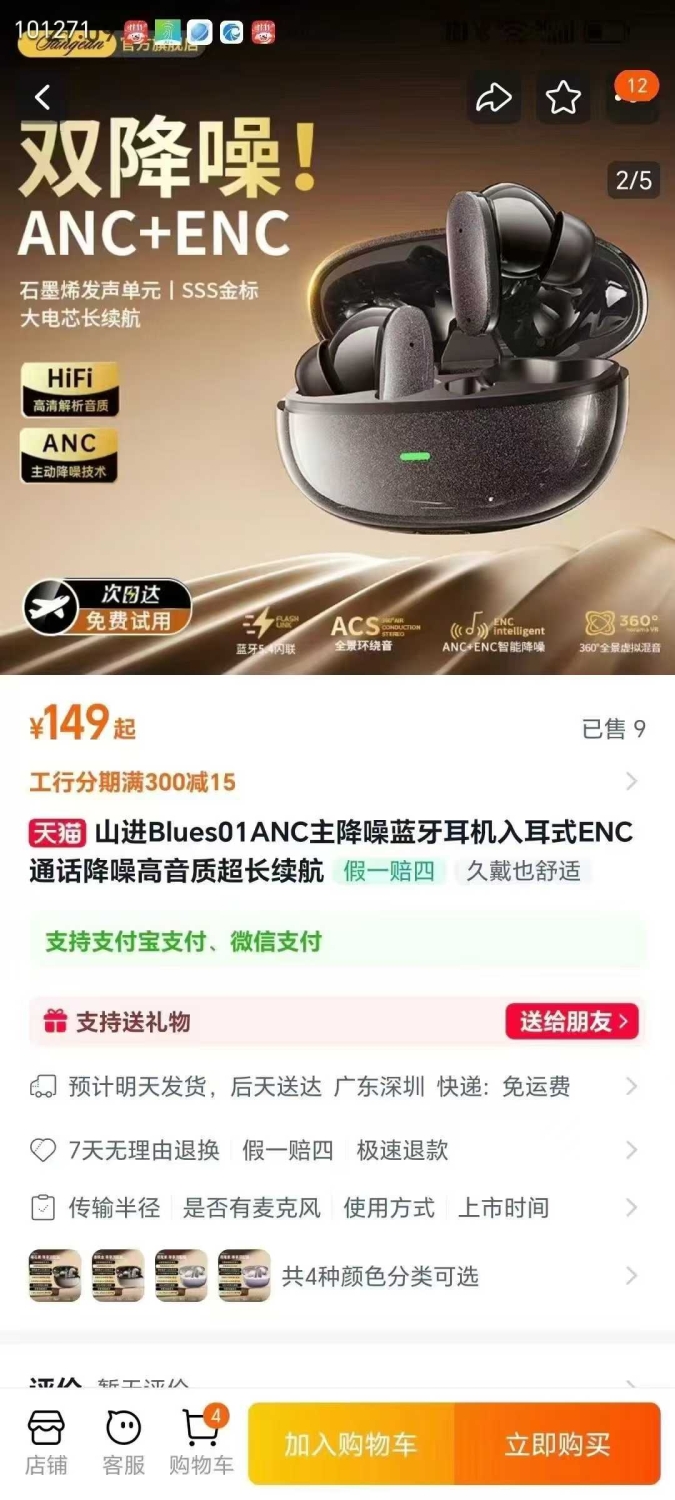
Task: Favorite the product with the star
Action: [x=563, y=97]
